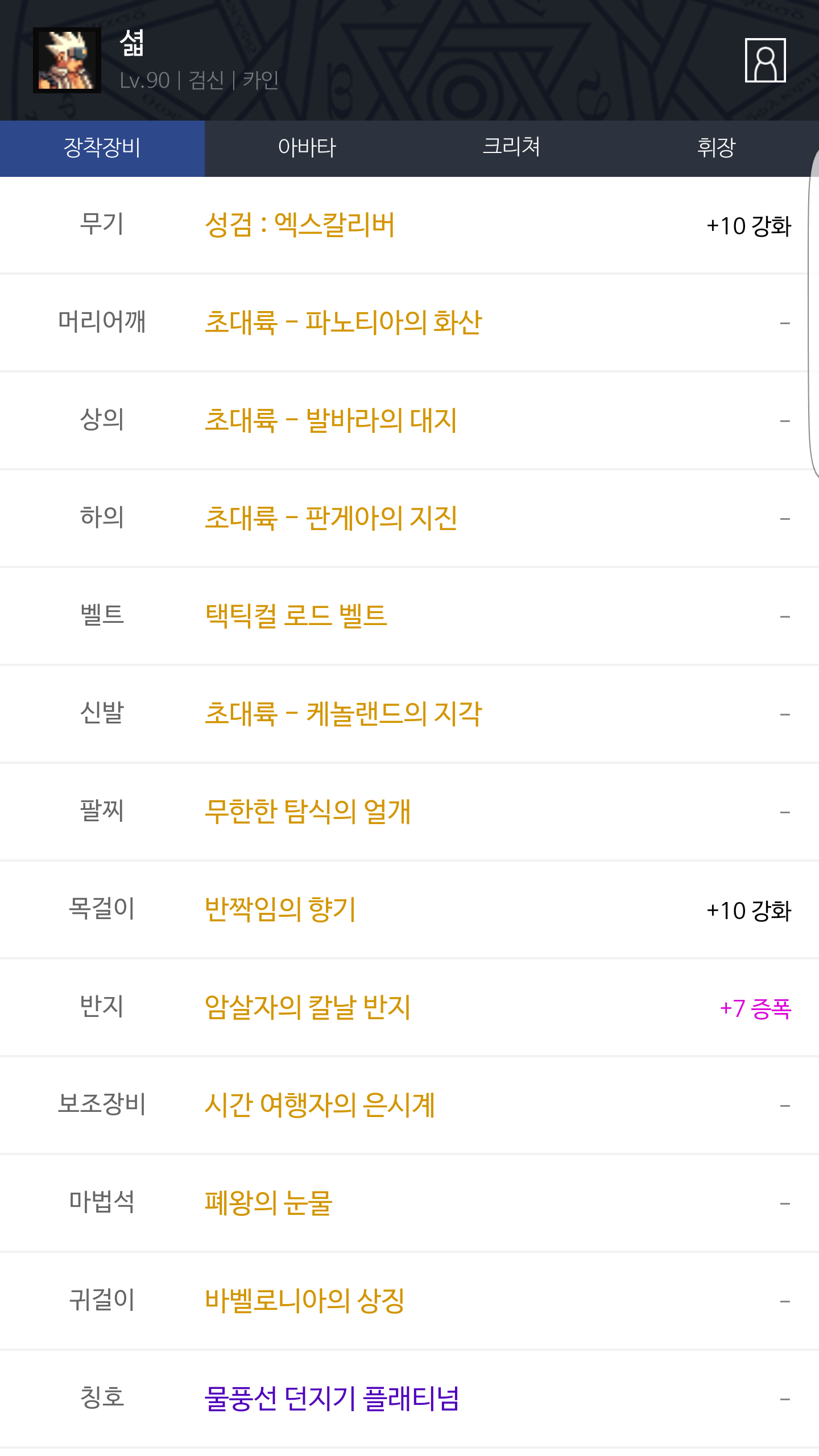Open weapon item 성검 : 엑스칼리버
Screen dimensions: 819x1456
click(x=300, y=225)
